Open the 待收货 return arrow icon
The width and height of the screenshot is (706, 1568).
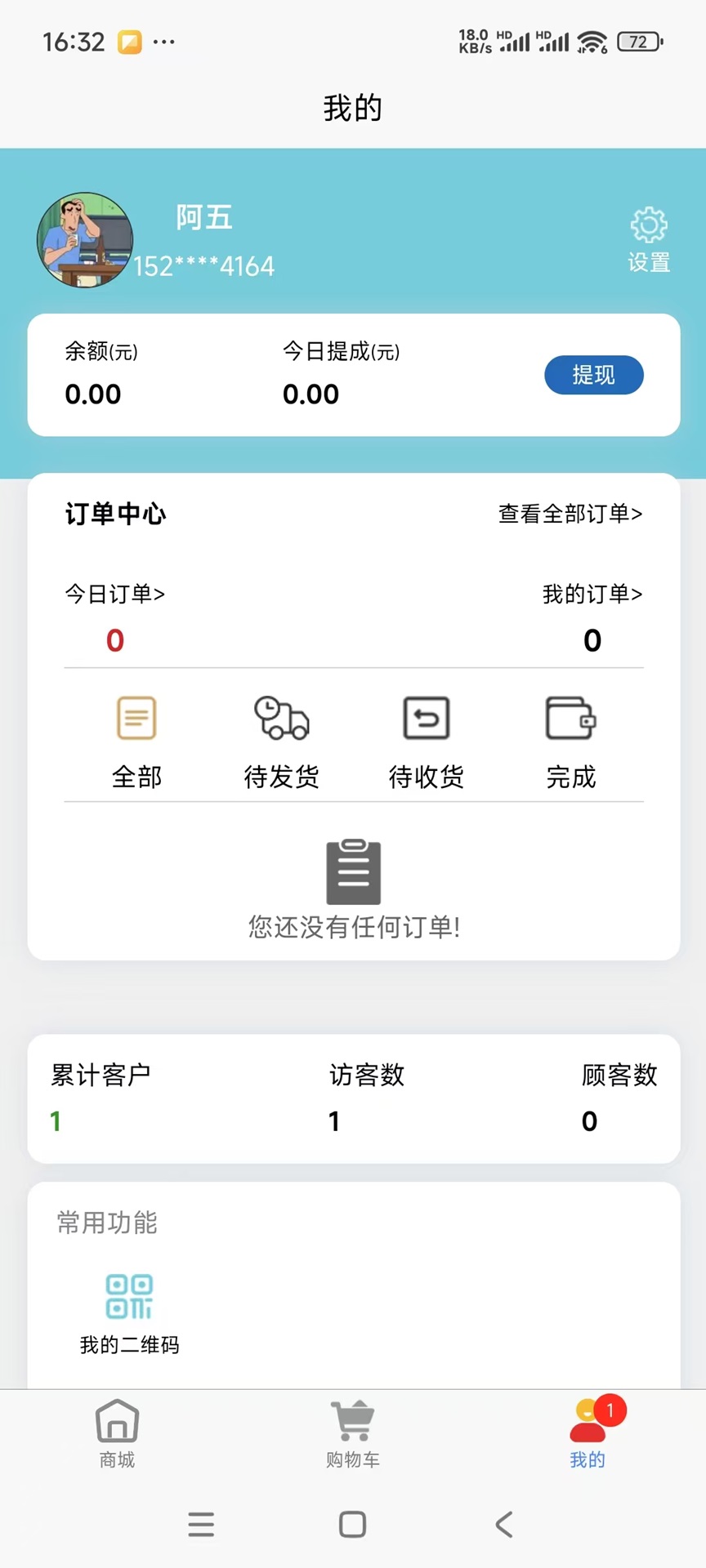(x=426, y=718)
